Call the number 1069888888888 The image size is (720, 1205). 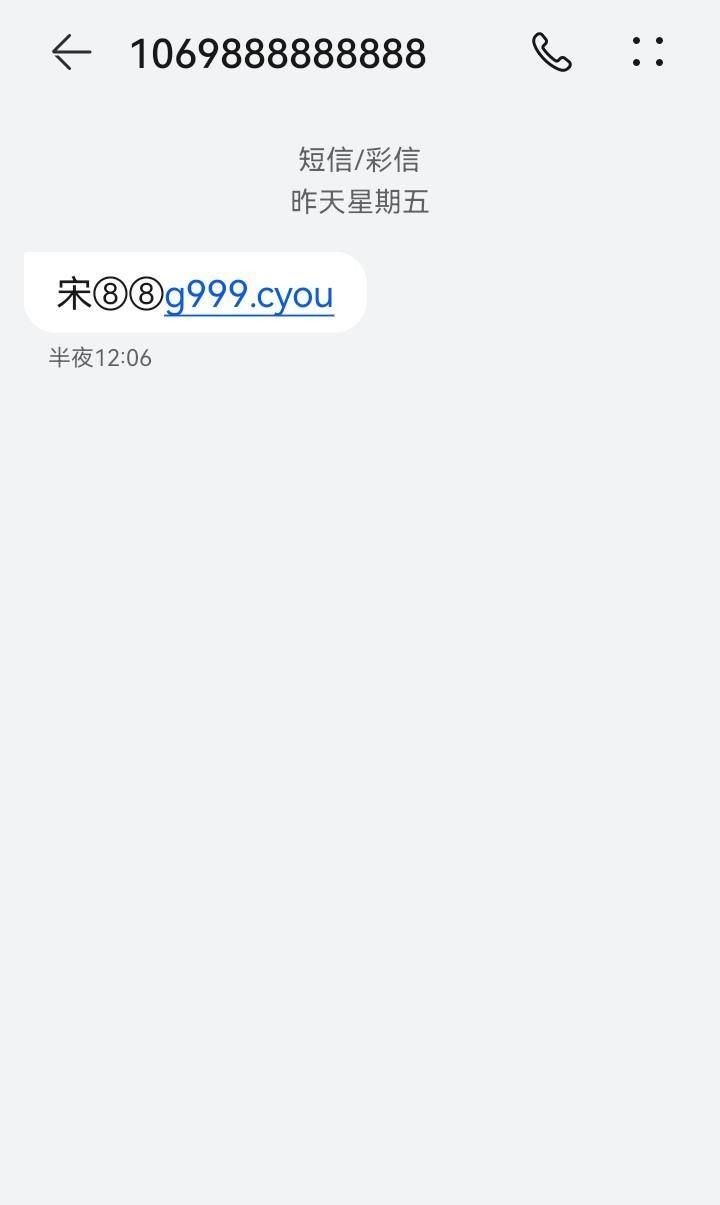tap(551, 52)
